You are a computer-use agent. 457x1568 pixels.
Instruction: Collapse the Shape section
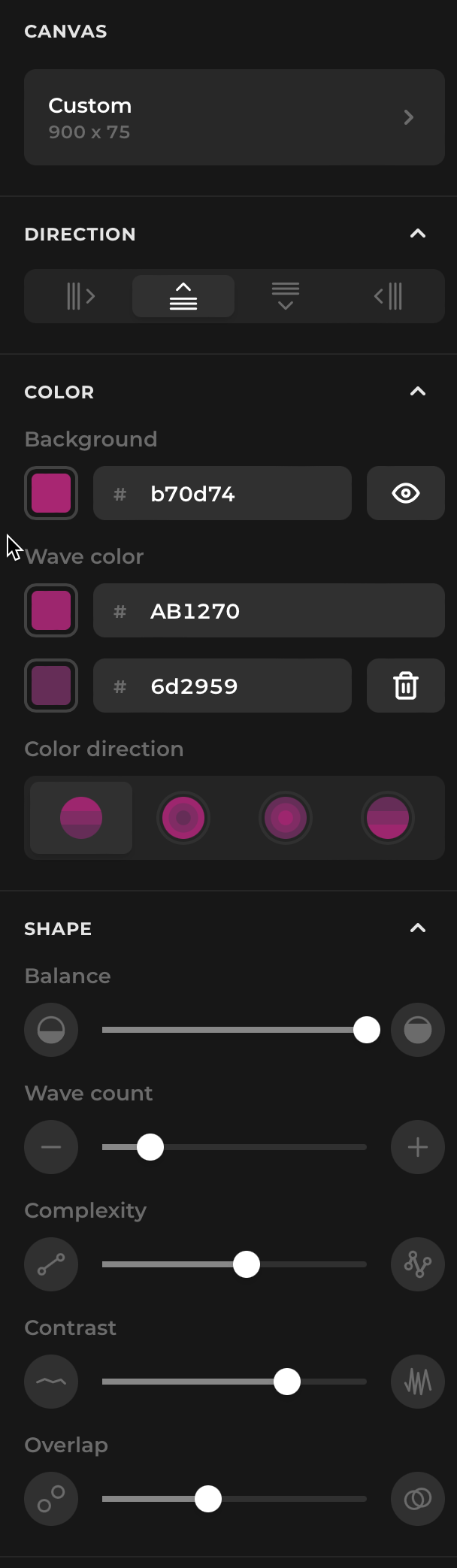click(x=417, y=928)
